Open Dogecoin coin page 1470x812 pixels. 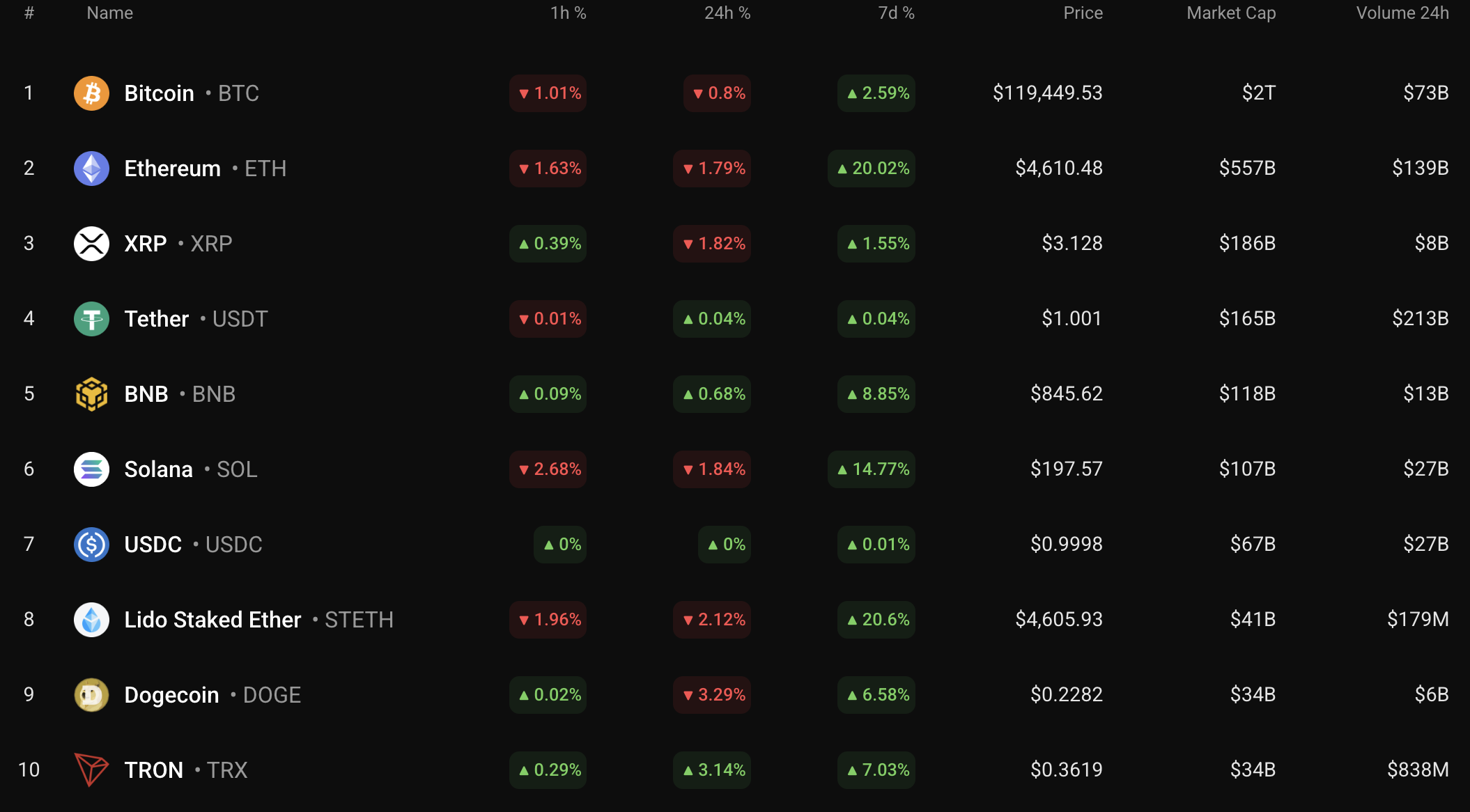(171, 695)
